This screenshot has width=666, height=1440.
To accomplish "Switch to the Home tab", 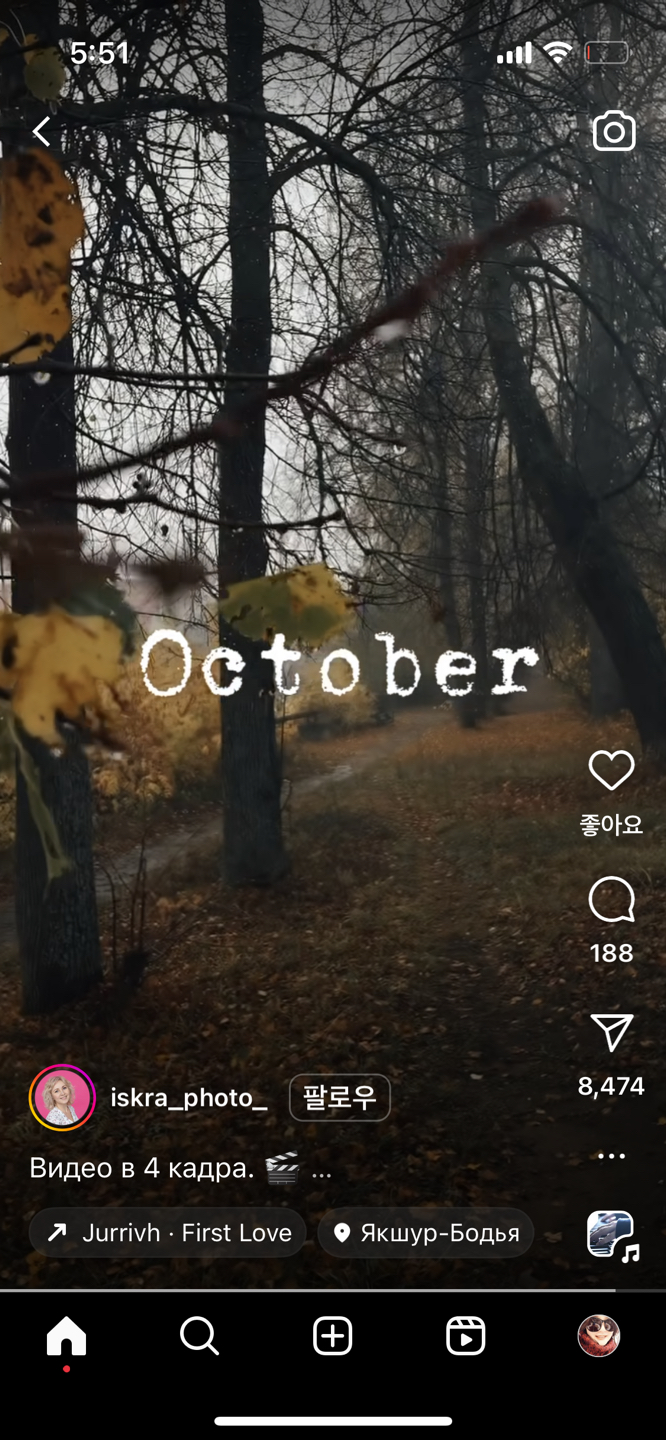I will point(67,1336).
